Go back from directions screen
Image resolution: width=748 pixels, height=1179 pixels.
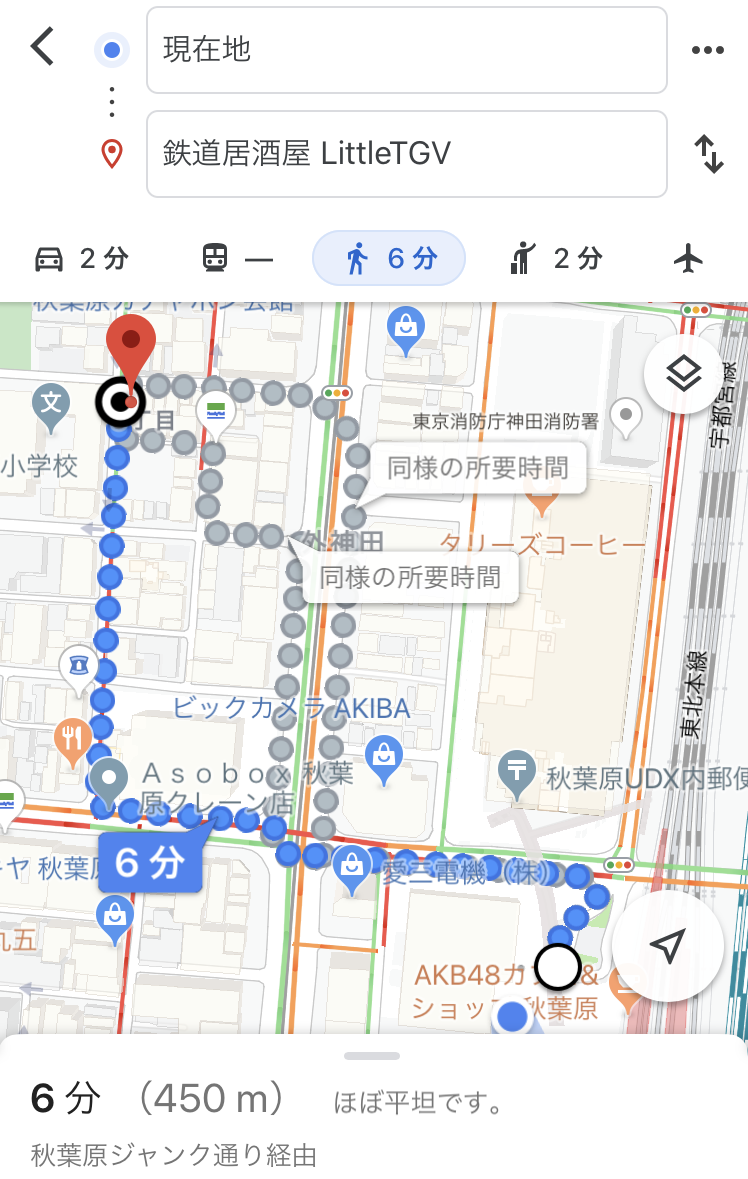coord(42,47)
